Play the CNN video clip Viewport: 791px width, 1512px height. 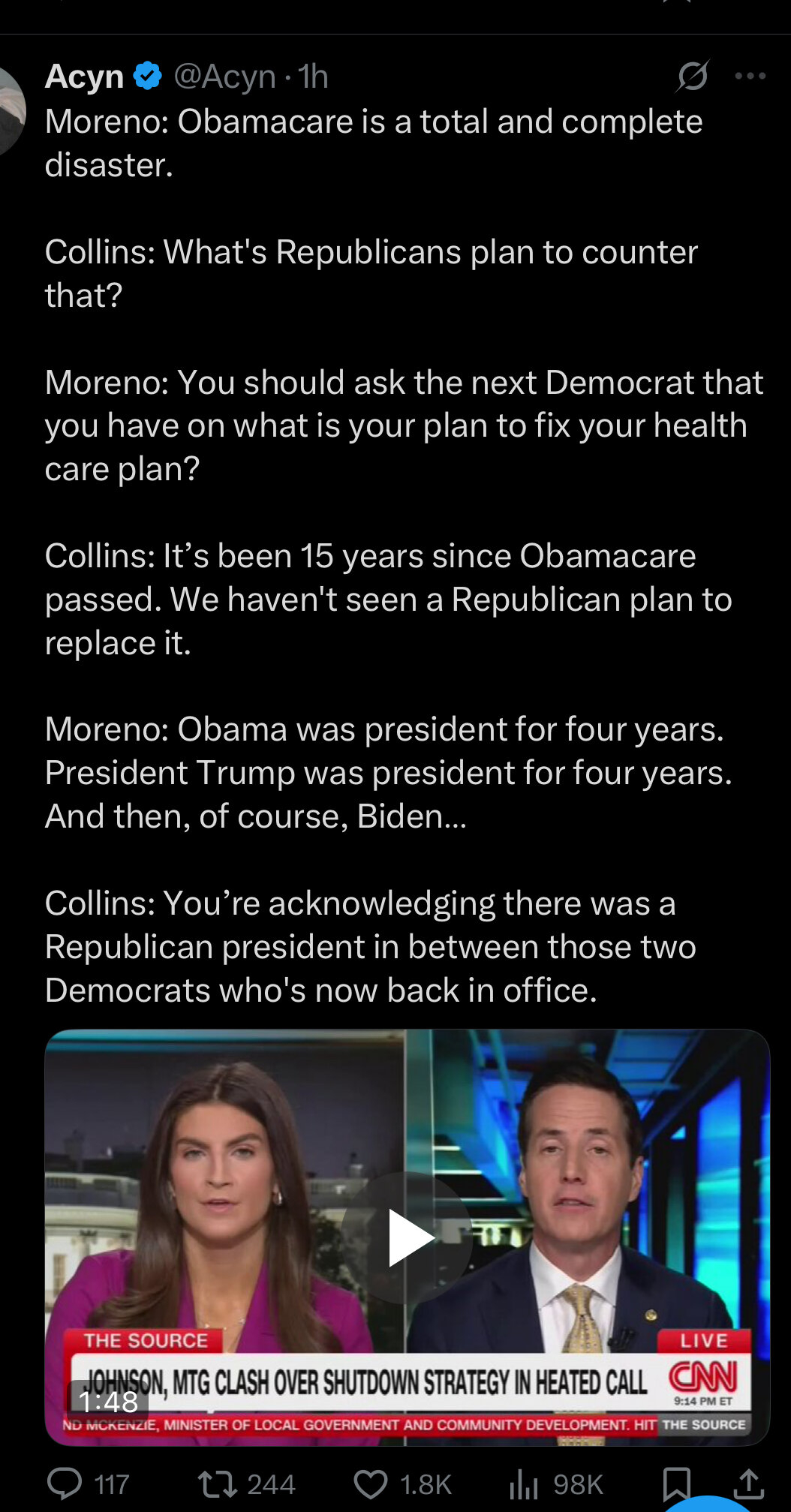click(x=408, y=1237)
